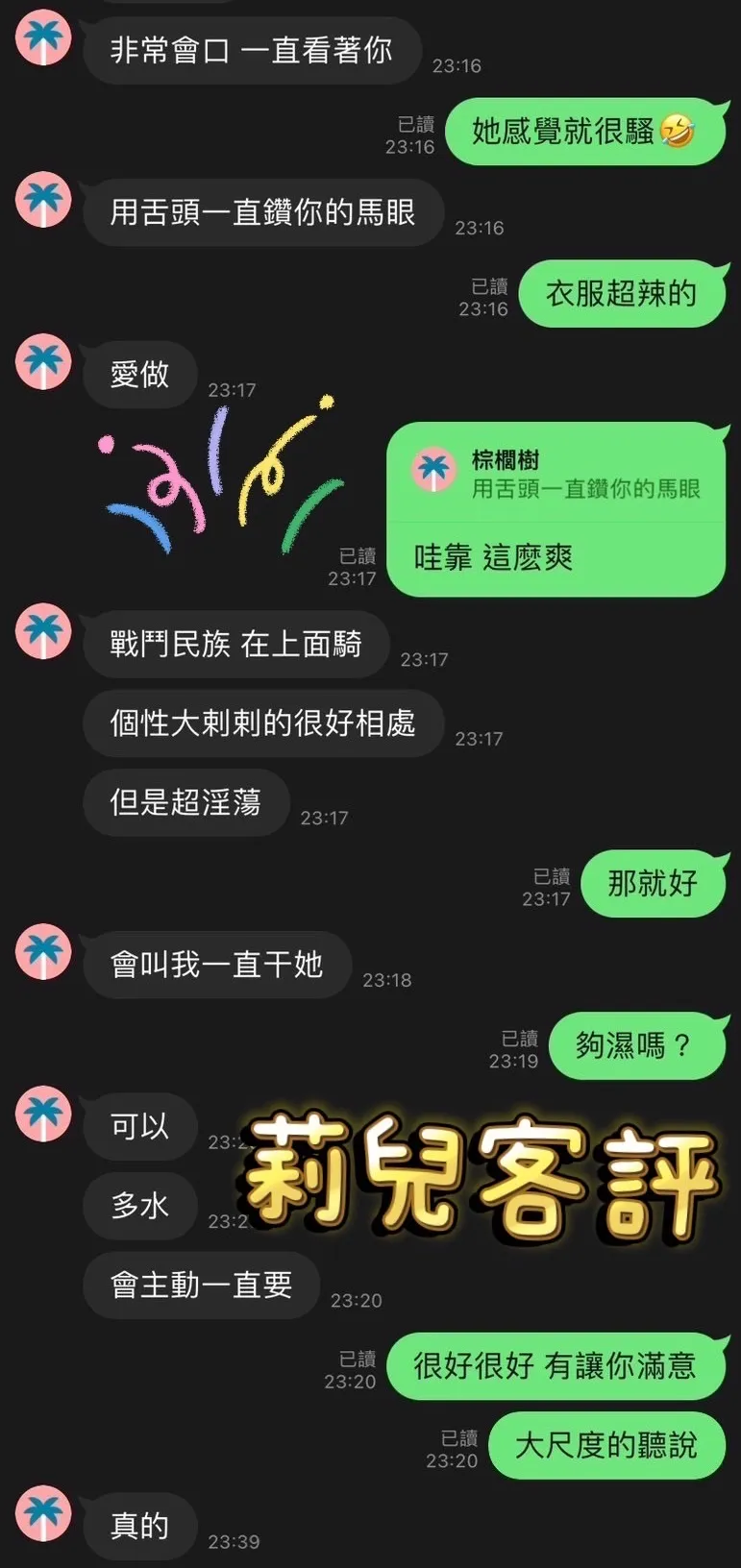Tap the "夠濕嗎?" green bubble
Image resolution: width=741 pixels, height=1568 pixels.
coord(638,1045)
